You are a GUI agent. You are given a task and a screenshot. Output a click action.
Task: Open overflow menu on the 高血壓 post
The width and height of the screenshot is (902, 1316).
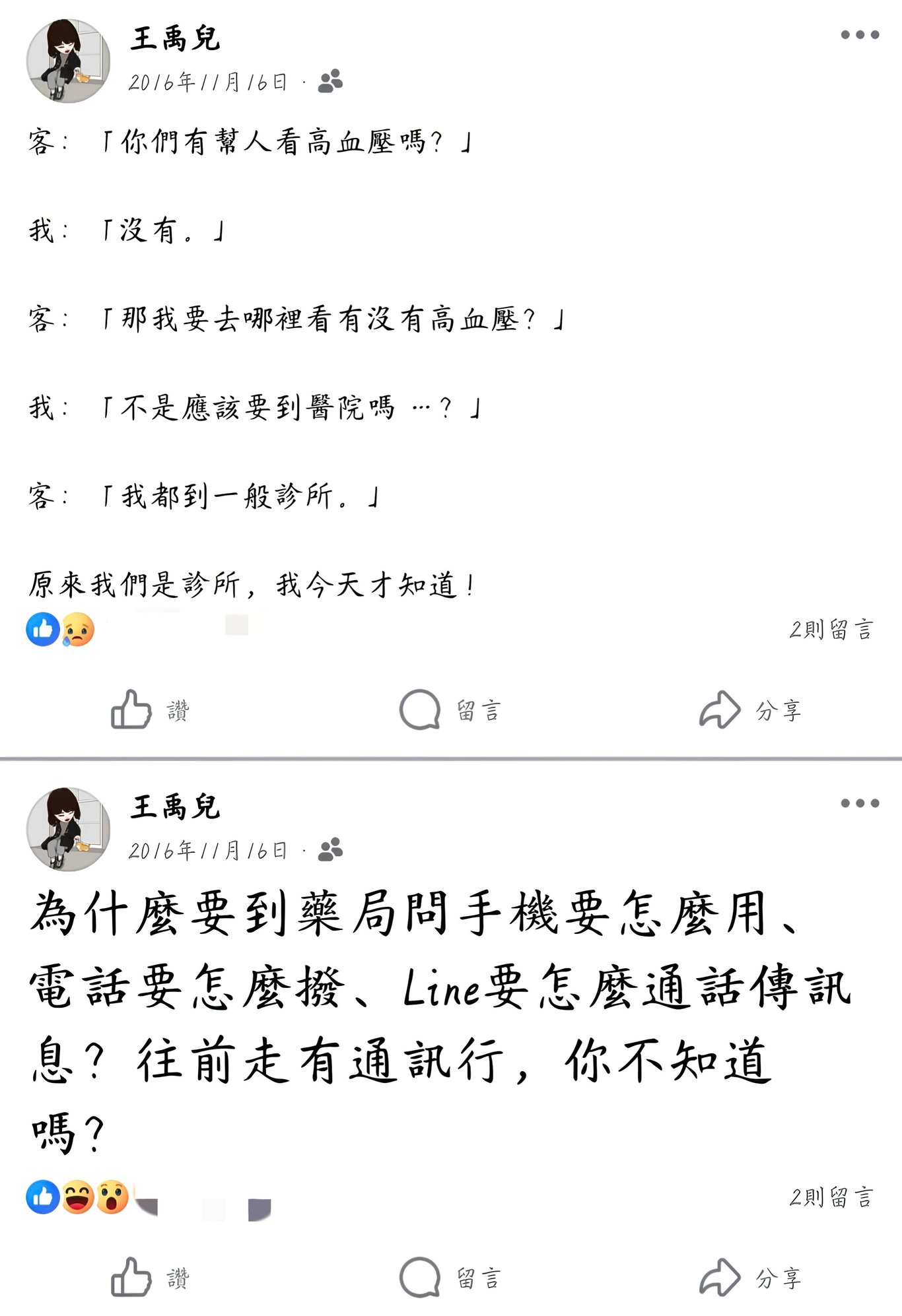[859, 35]
